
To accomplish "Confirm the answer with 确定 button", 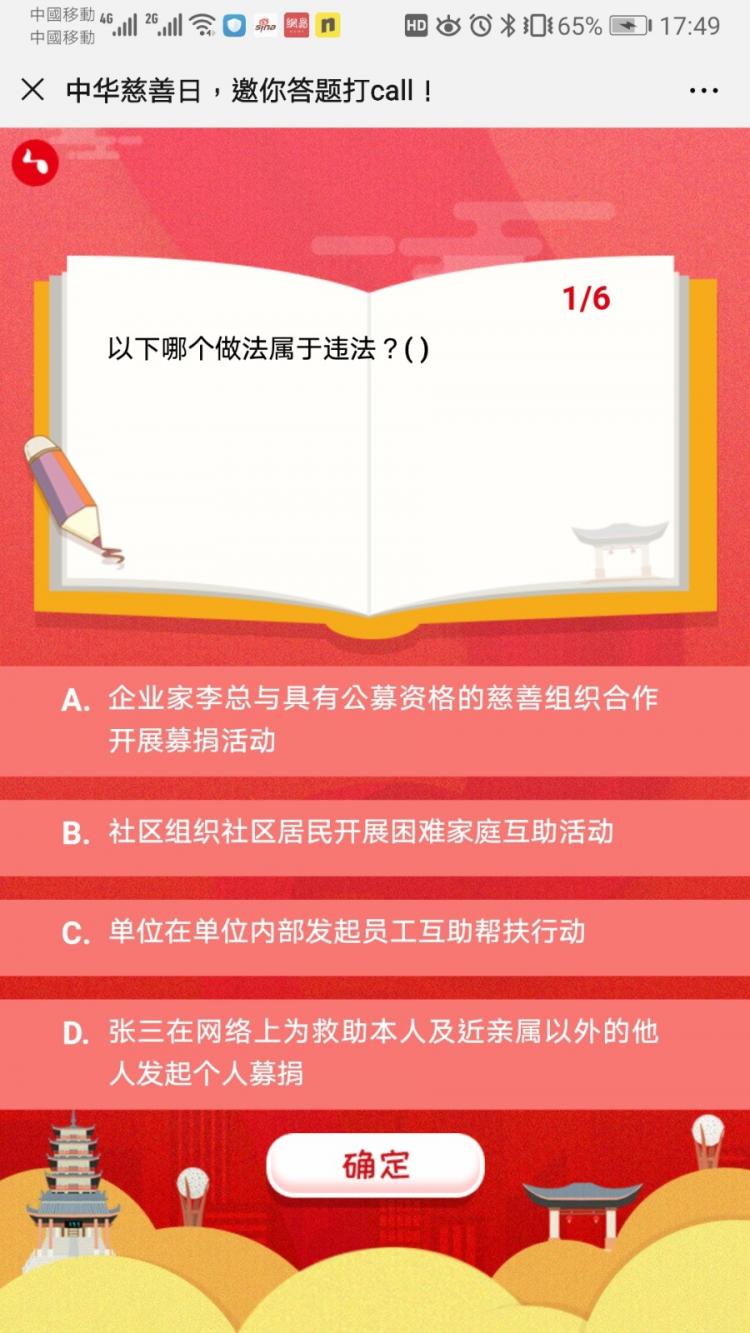I will click(x=375, y=1165).
